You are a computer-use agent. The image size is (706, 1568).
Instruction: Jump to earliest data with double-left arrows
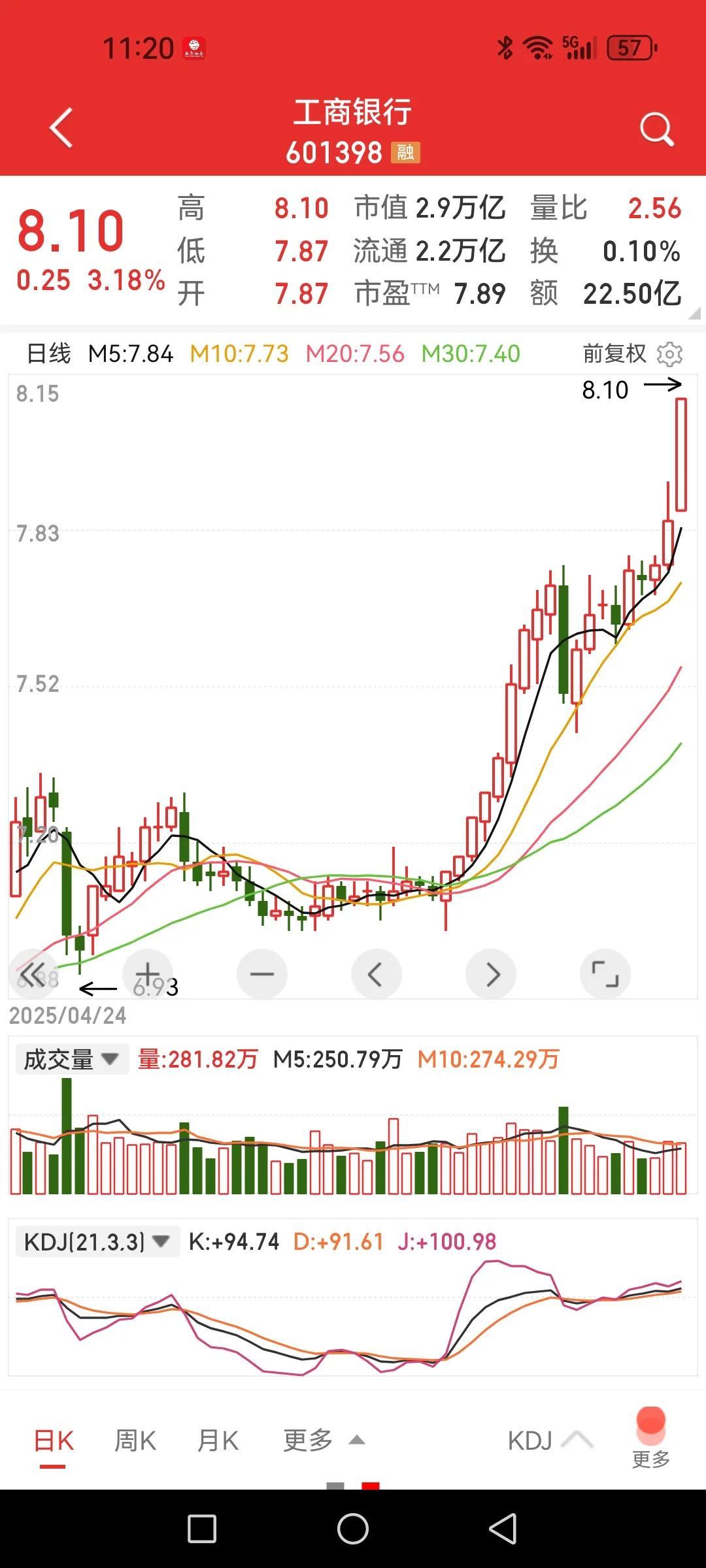(x=33, y=974)
